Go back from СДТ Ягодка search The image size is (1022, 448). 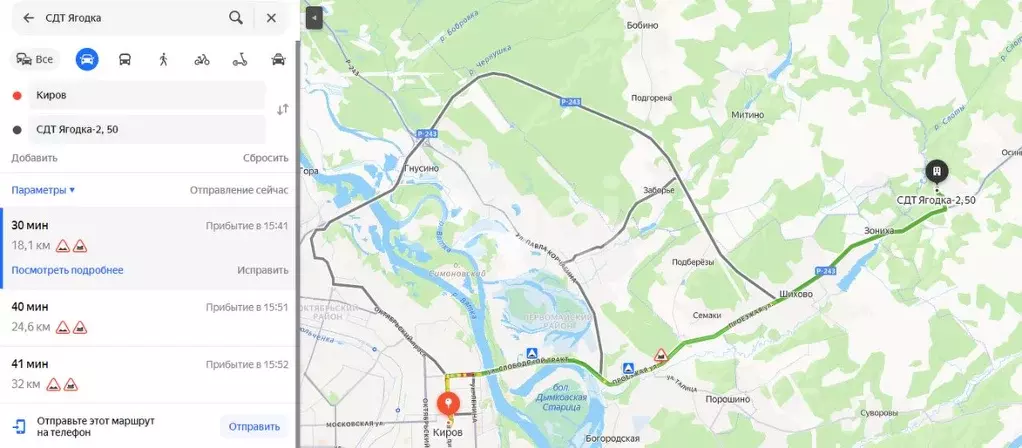(28, 18)
